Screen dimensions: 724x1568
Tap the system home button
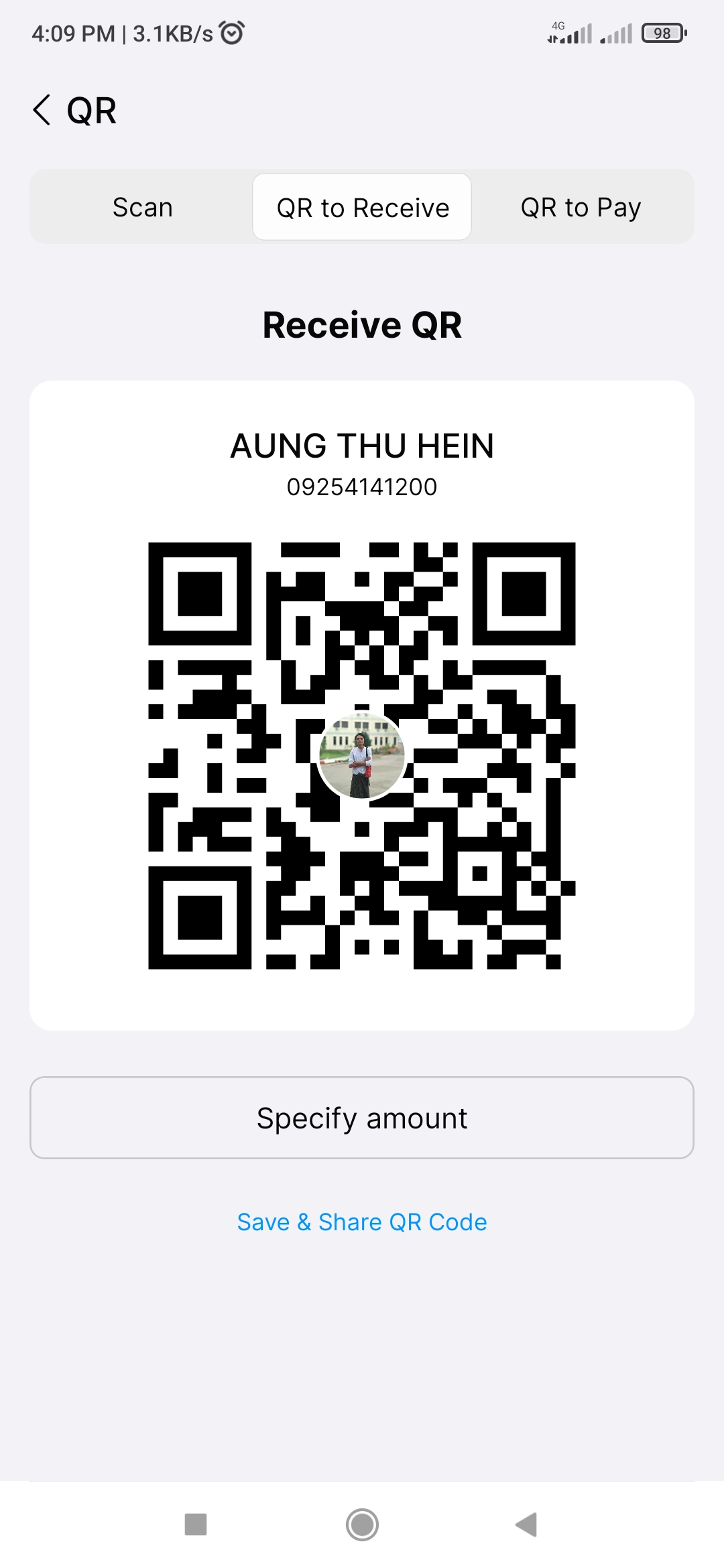[362, 1524]
